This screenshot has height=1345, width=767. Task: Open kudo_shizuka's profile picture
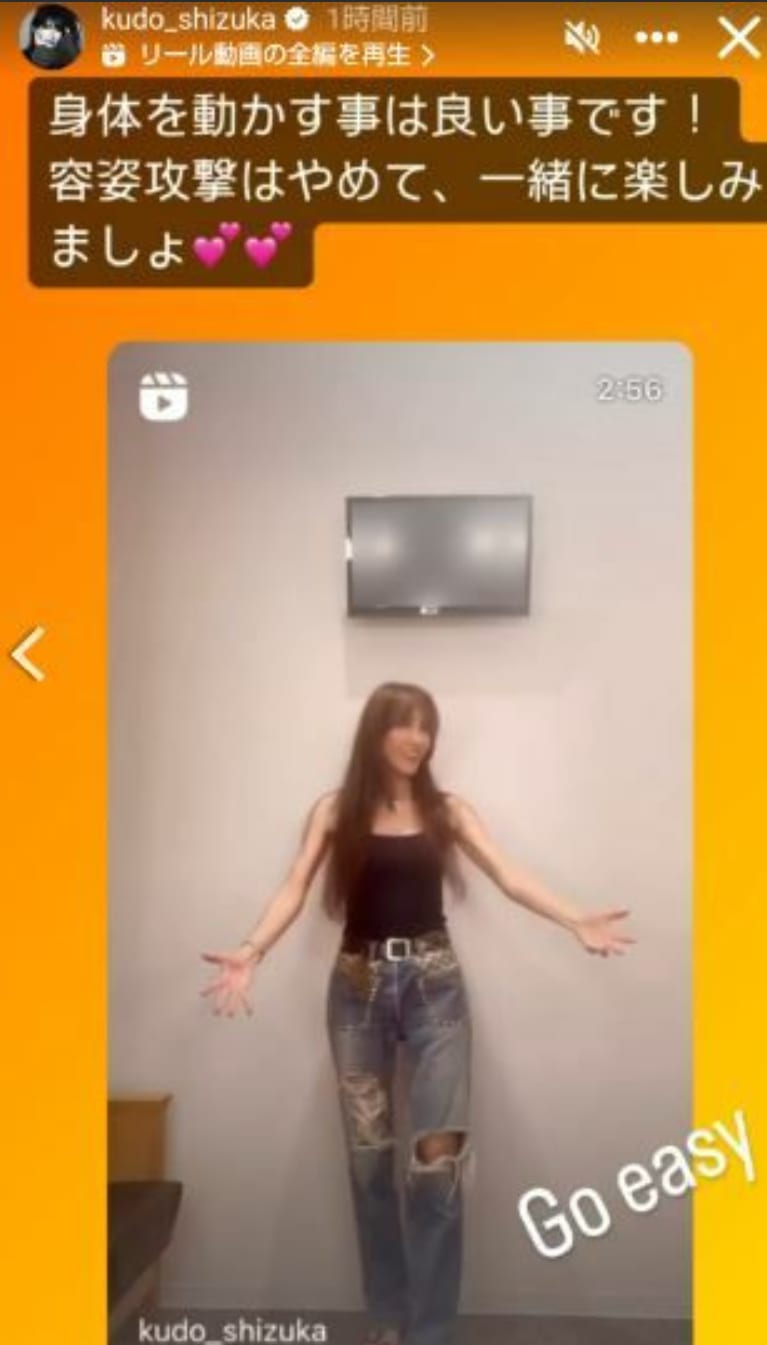[x=51, y=37]
